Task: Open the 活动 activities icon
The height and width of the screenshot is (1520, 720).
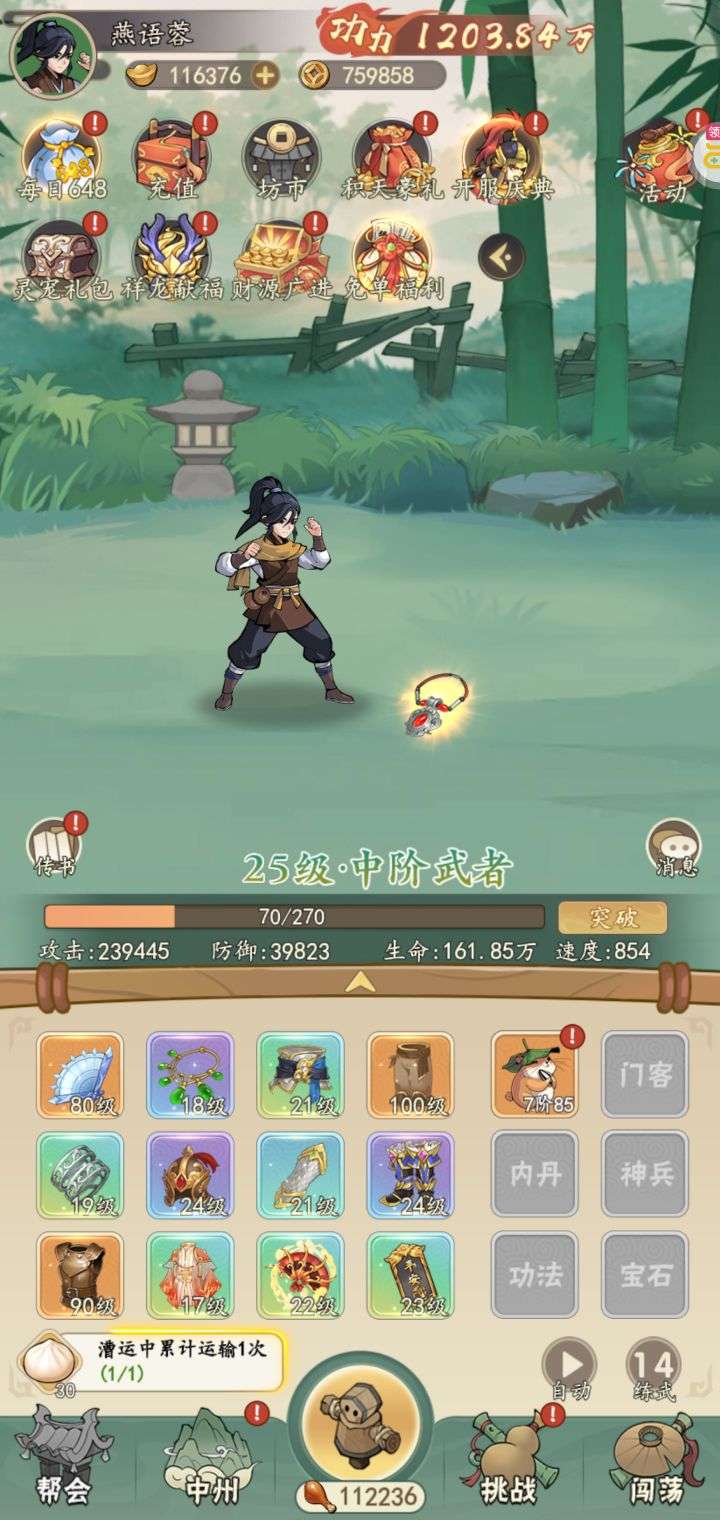Action: [x=663, y=160]
